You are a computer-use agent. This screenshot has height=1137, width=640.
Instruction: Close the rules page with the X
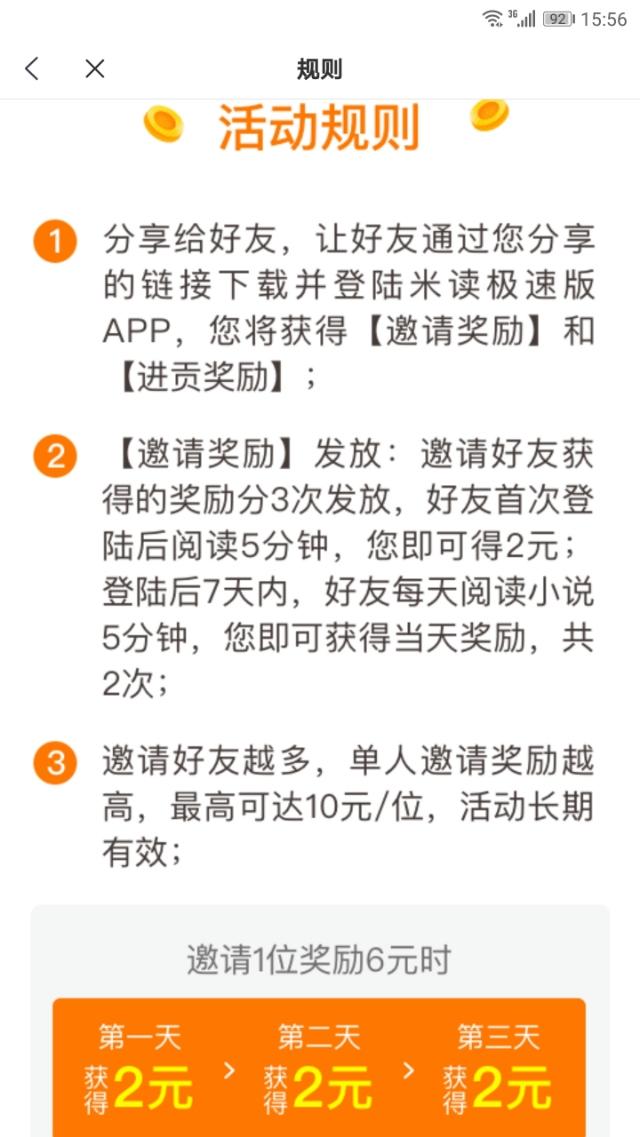pyautogui.click(x=95, y=69)
